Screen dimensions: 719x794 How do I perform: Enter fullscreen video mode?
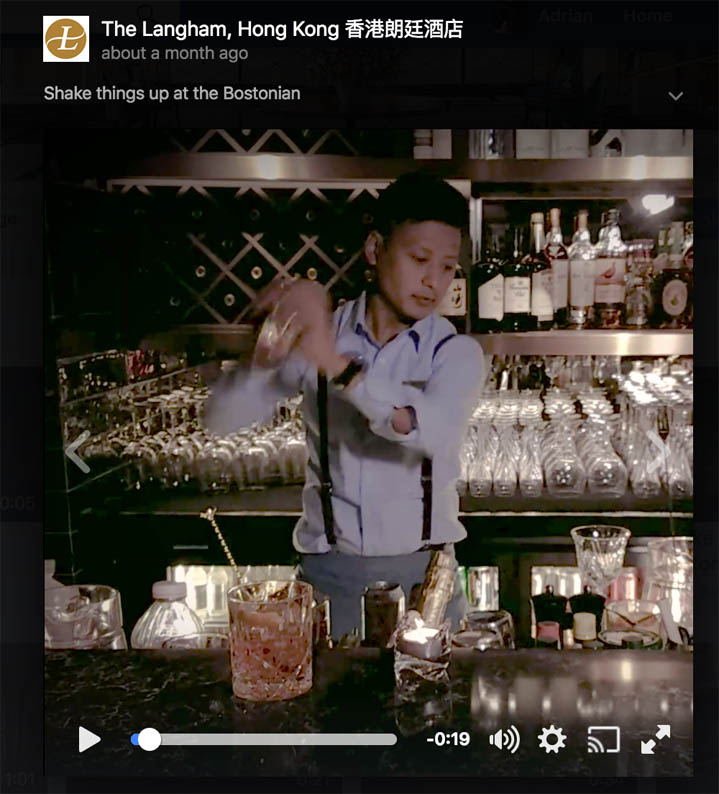click(x=655, y=739)
